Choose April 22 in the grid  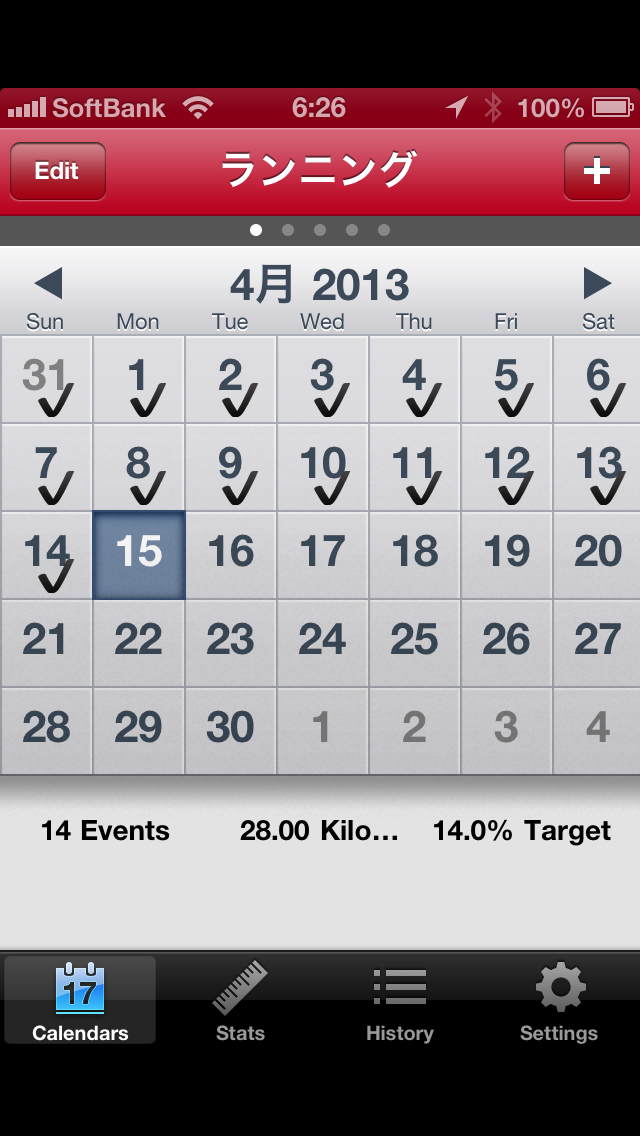(x=139, y=643)
